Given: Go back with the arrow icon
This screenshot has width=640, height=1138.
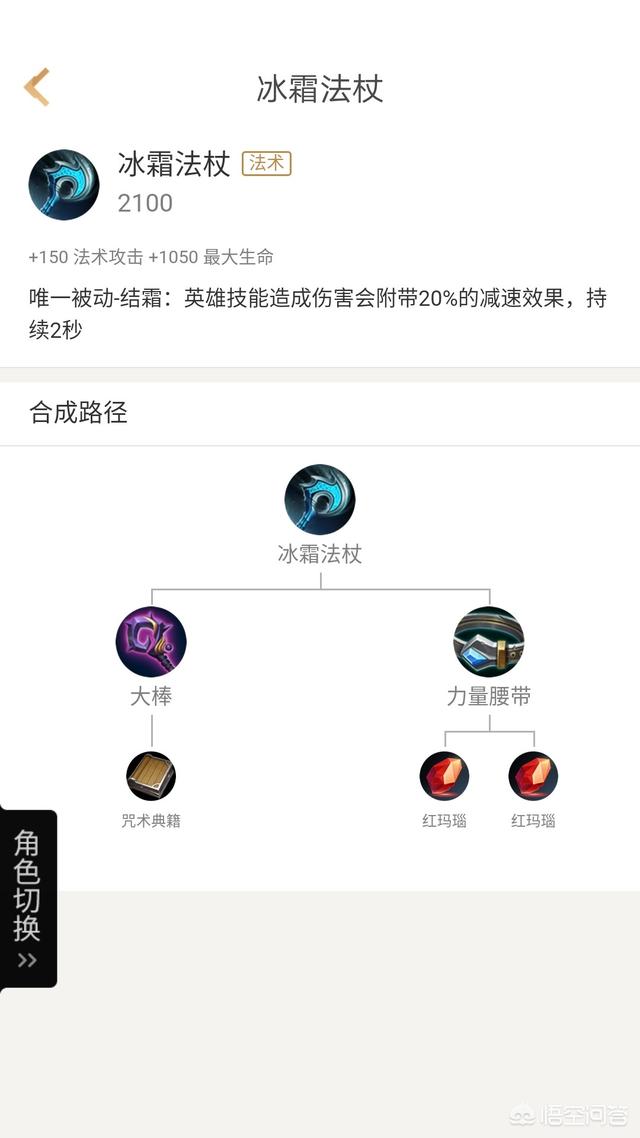Looking at the screenshot, I should [37, 88].
